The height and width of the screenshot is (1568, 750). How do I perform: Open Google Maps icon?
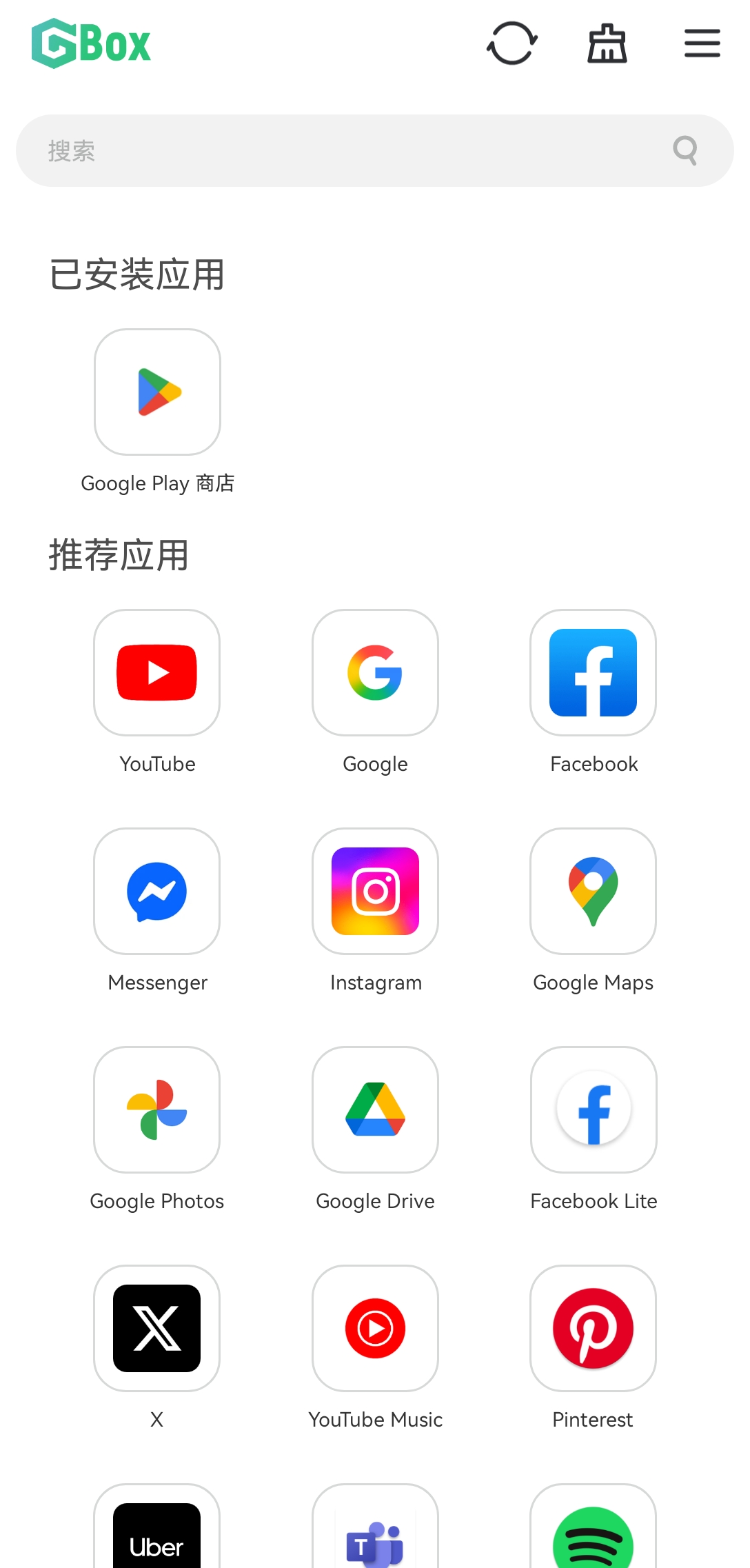click(x=593, y=891)
